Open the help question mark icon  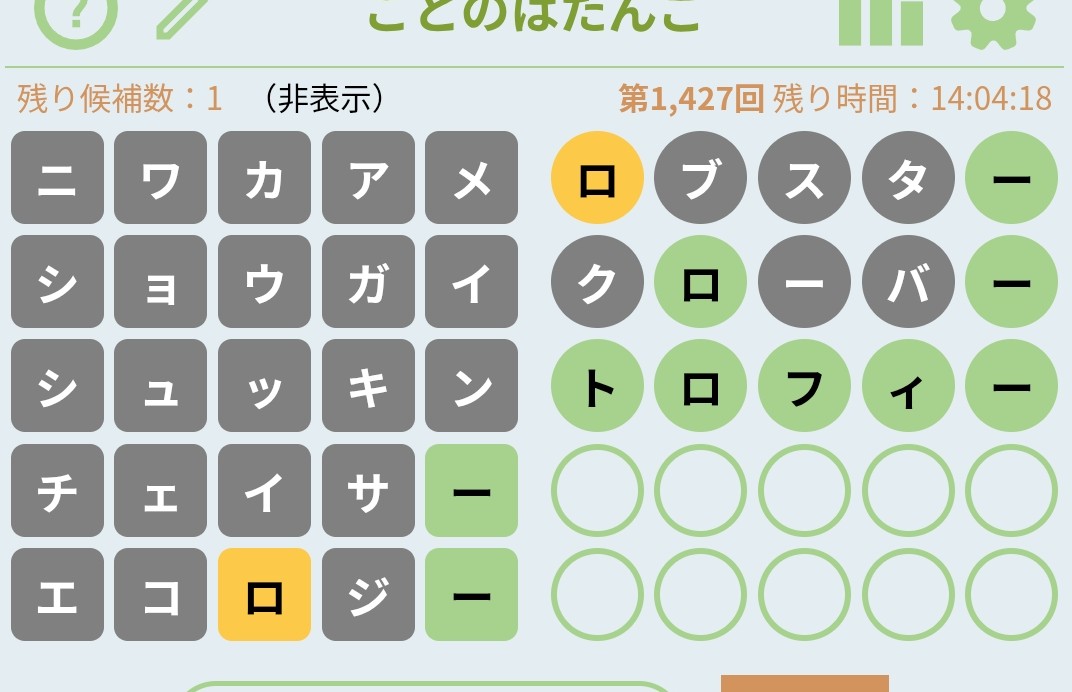tap(75, 14)
